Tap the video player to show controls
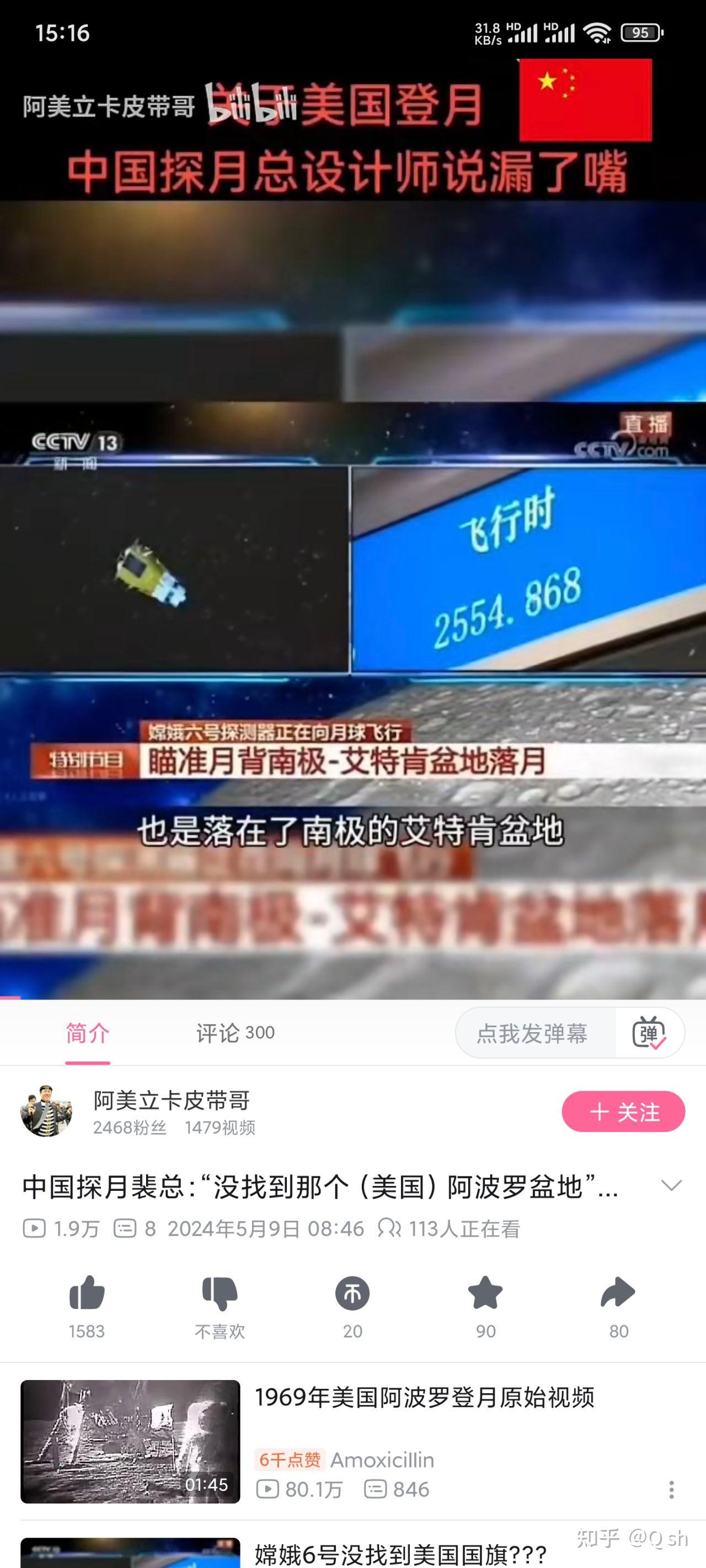This screenshot has height=1568, width=706. 352,548
